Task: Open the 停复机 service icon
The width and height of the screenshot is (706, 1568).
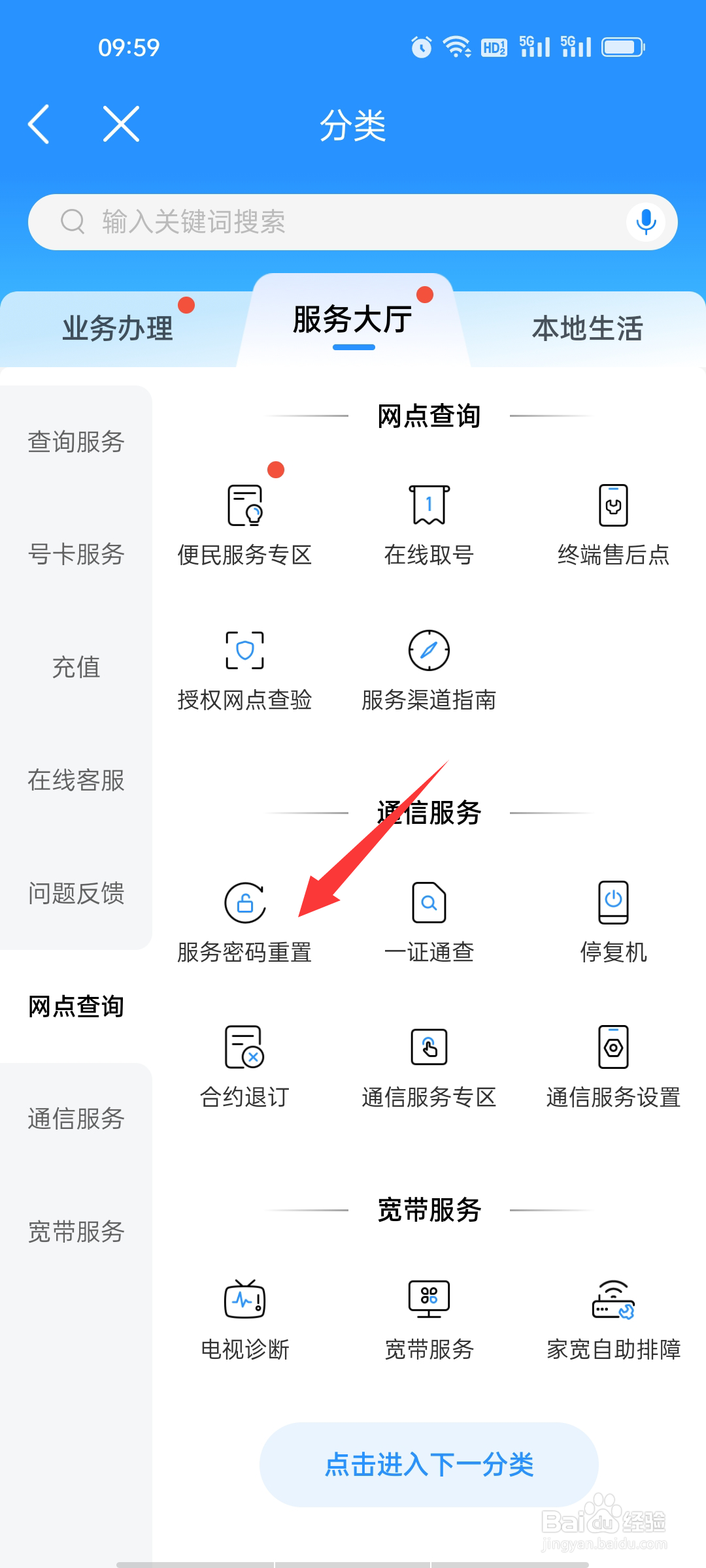Action: 614,913
